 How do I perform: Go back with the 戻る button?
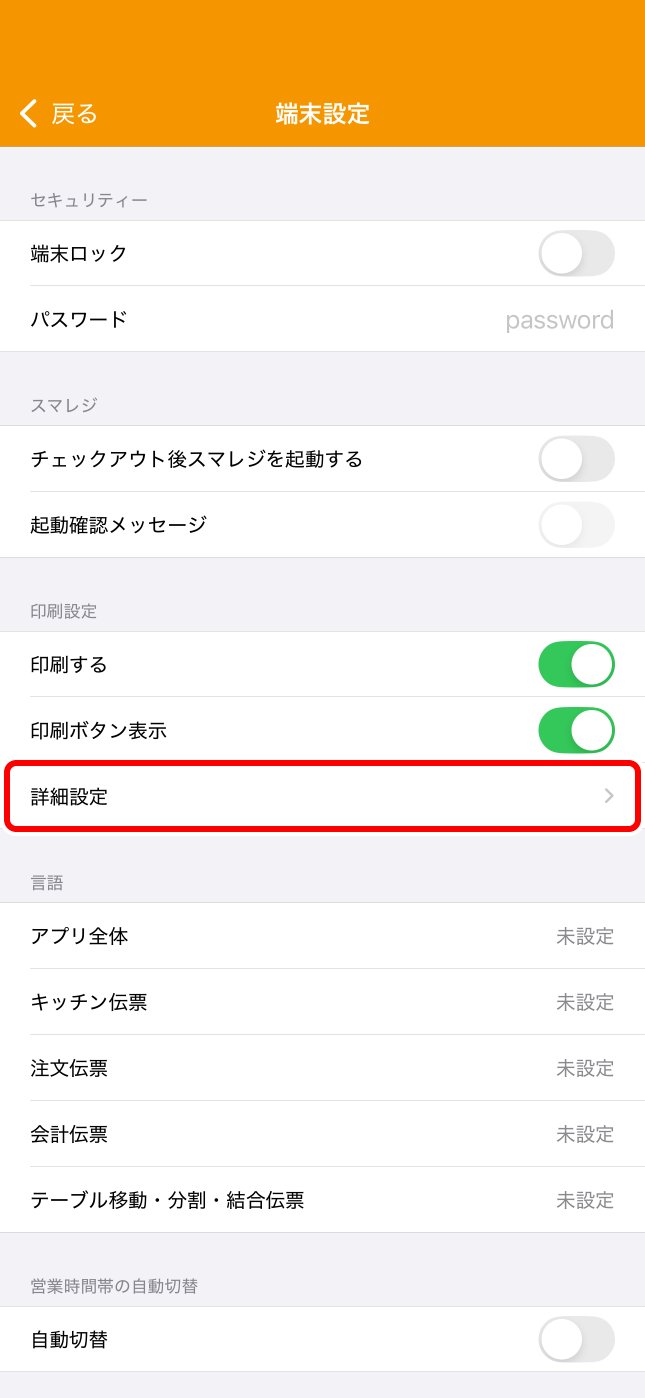[60, 114]
